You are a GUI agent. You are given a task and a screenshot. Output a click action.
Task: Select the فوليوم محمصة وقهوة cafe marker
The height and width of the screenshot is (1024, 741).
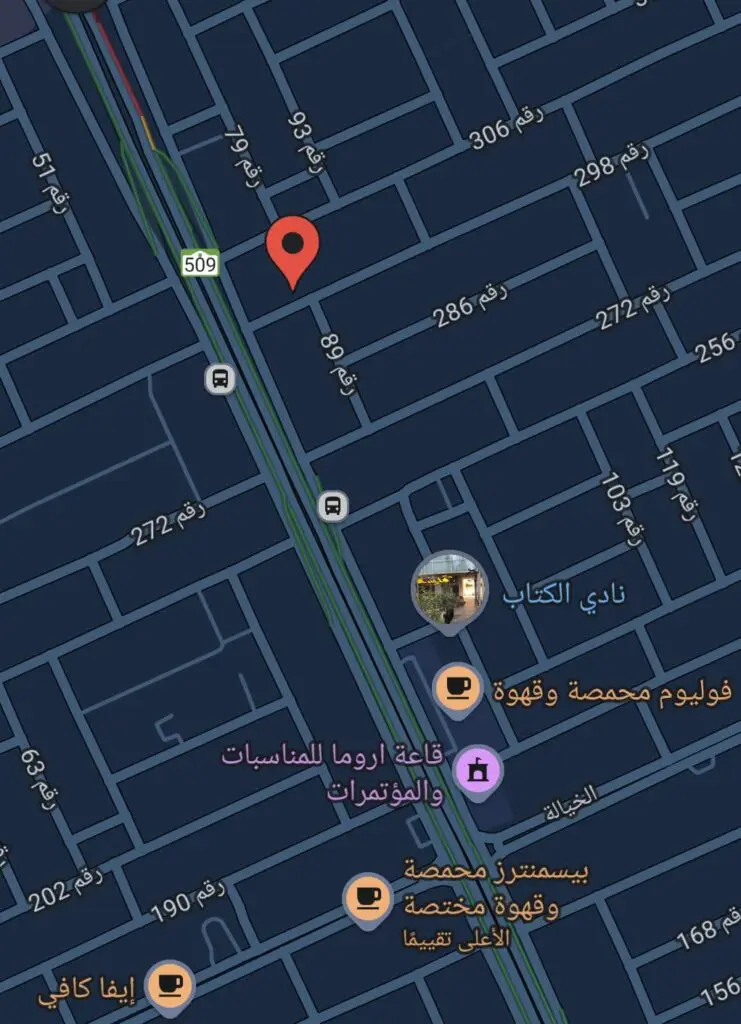tap(459, 689)
